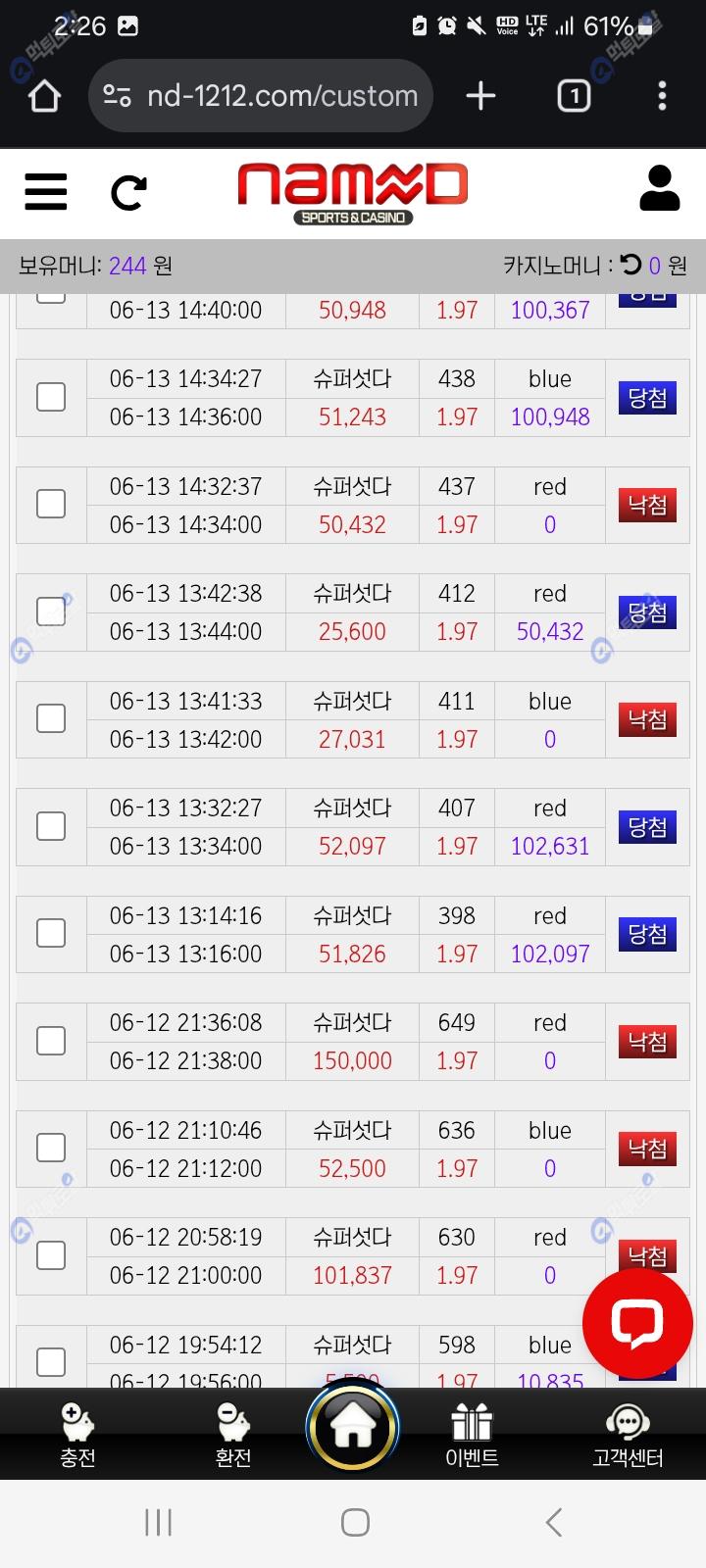Screen dimensions: 706x1568
Task: Switch to the 이벤트 tab
Action: [x=472, y=1435]
